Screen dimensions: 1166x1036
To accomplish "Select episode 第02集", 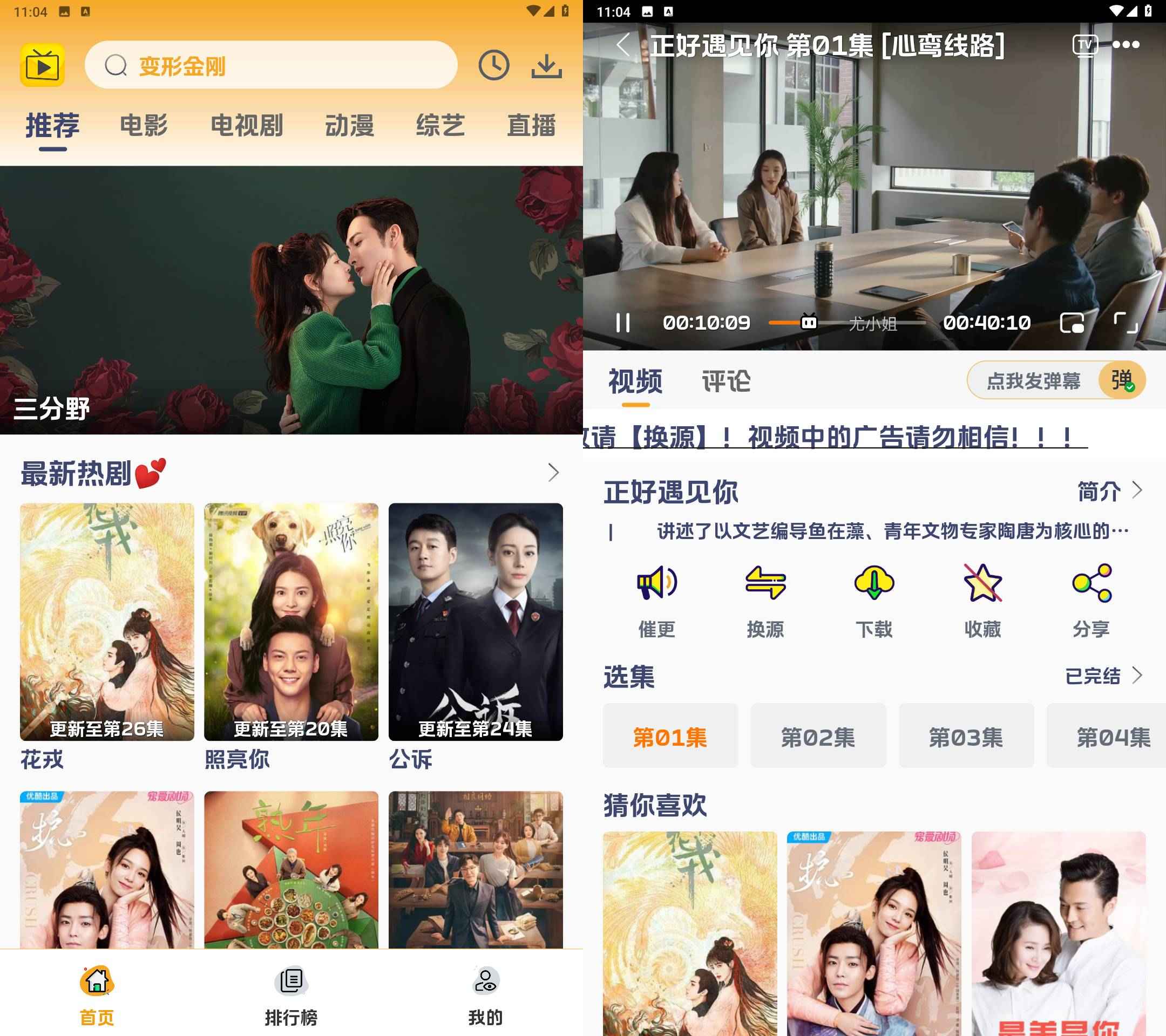I will (817, 737).
